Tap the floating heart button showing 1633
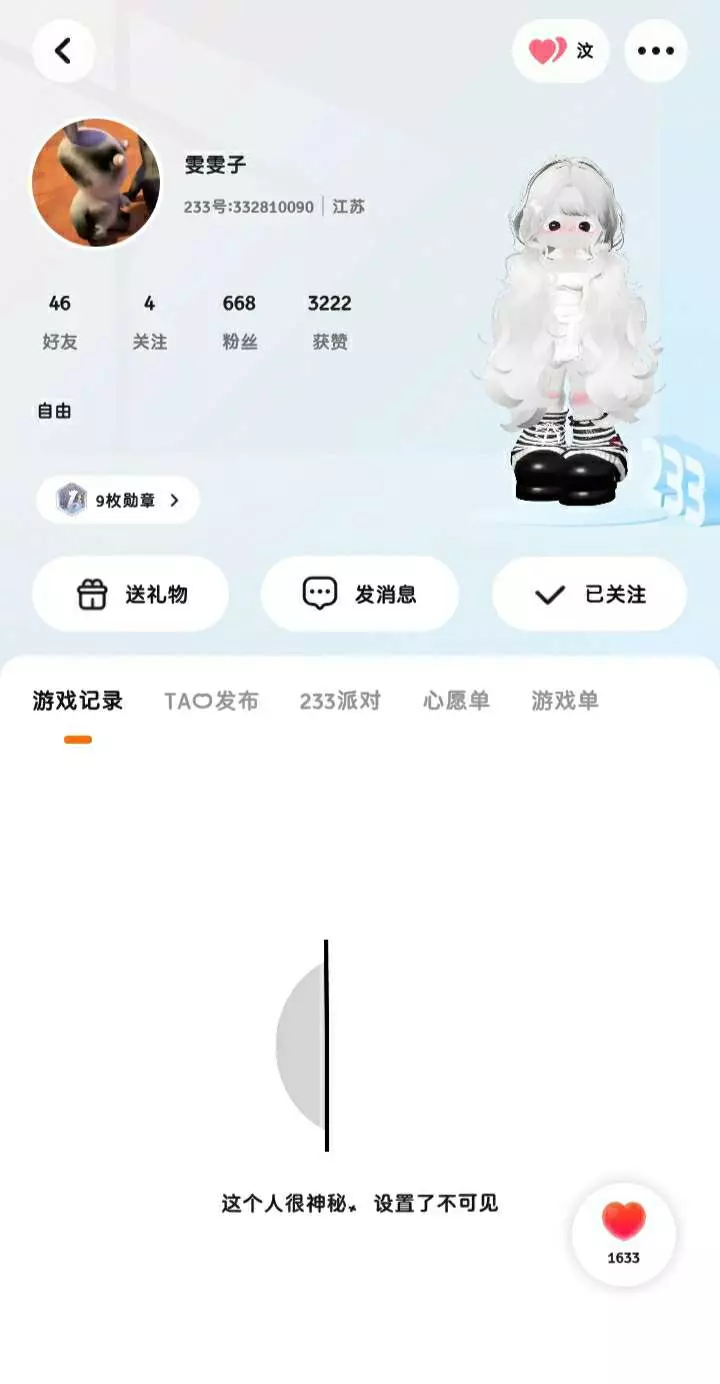Image resolution: width=720 pixels, height=1384 pixels. pyautogui.click(x=624, y=1234)
